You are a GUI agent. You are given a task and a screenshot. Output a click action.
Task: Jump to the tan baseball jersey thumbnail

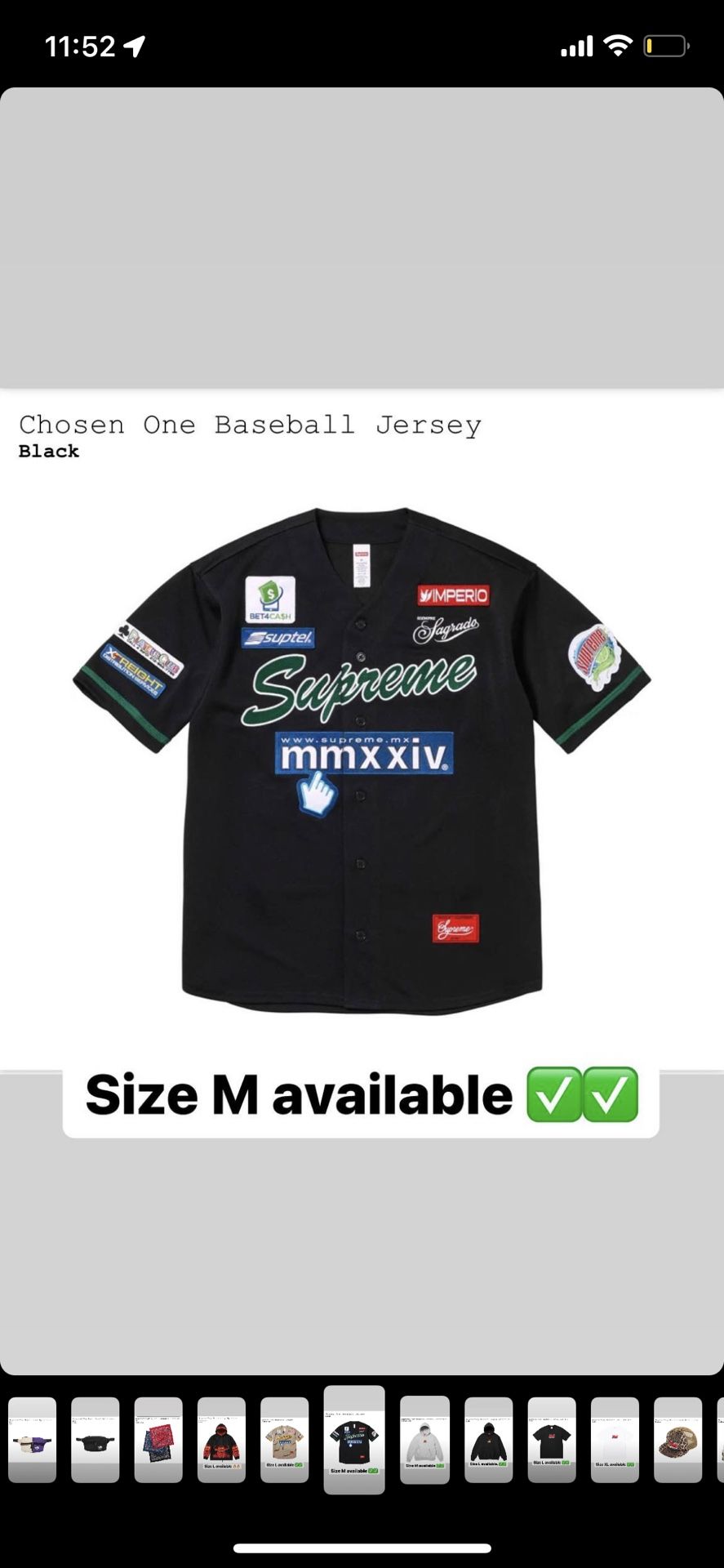point(285,1440)
